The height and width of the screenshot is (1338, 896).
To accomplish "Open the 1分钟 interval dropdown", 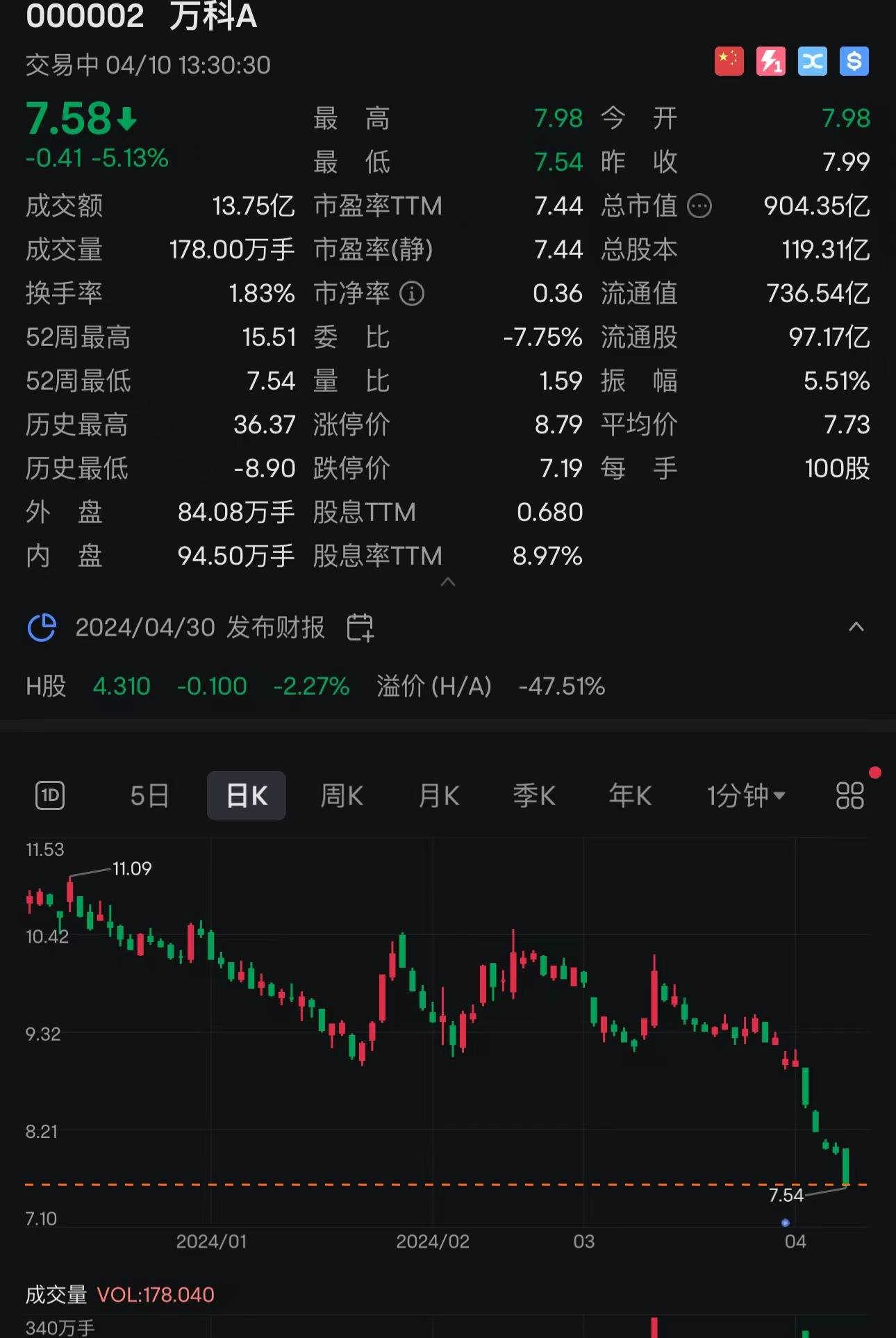I will 745,795.
